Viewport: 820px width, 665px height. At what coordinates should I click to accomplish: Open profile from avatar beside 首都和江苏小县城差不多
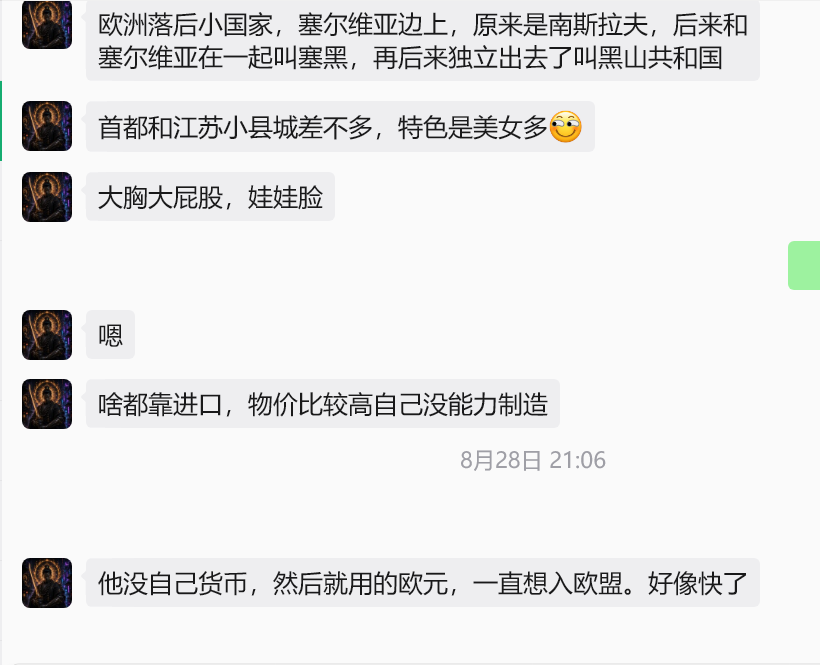click(47, 126)
